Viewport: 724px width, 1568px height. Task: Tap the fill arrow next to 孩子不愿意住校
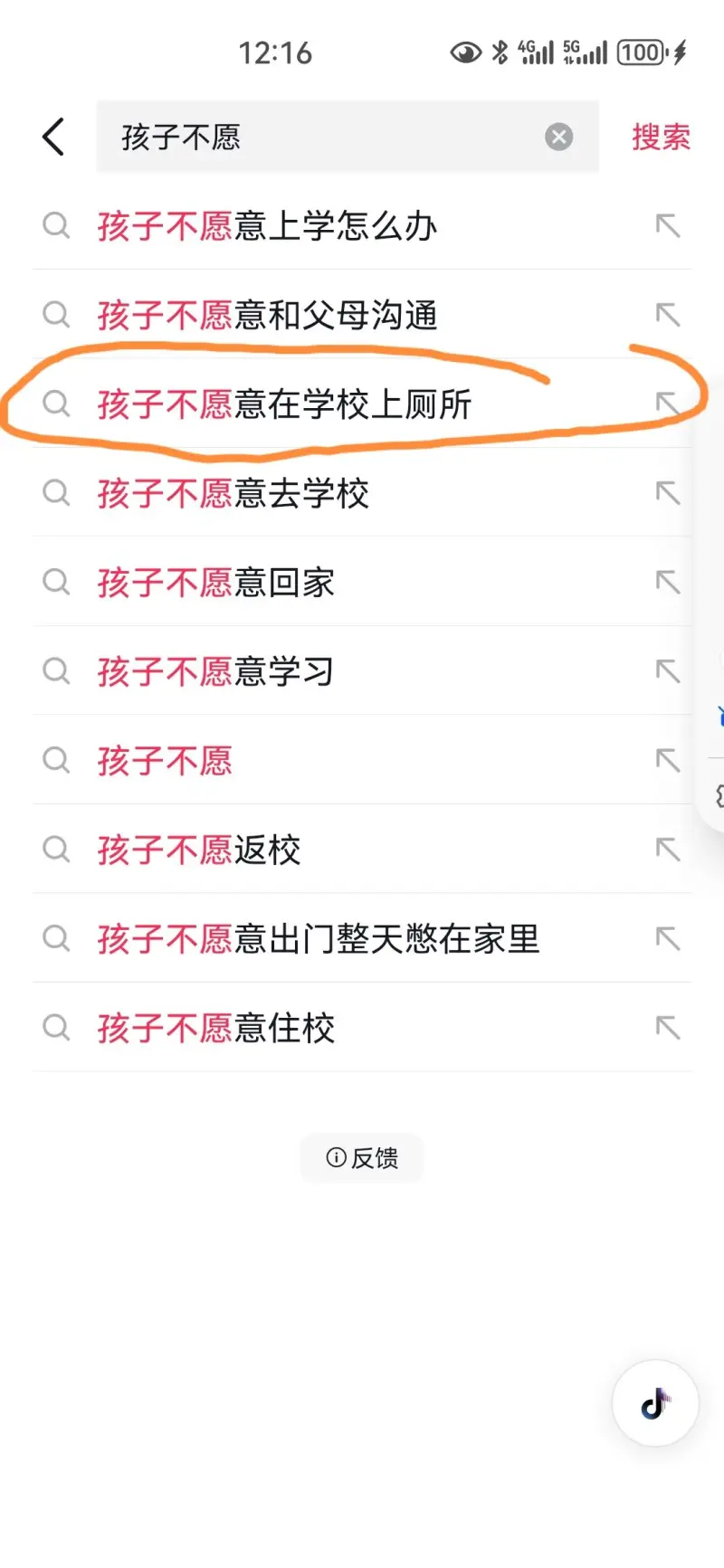tap(668, 1028)
